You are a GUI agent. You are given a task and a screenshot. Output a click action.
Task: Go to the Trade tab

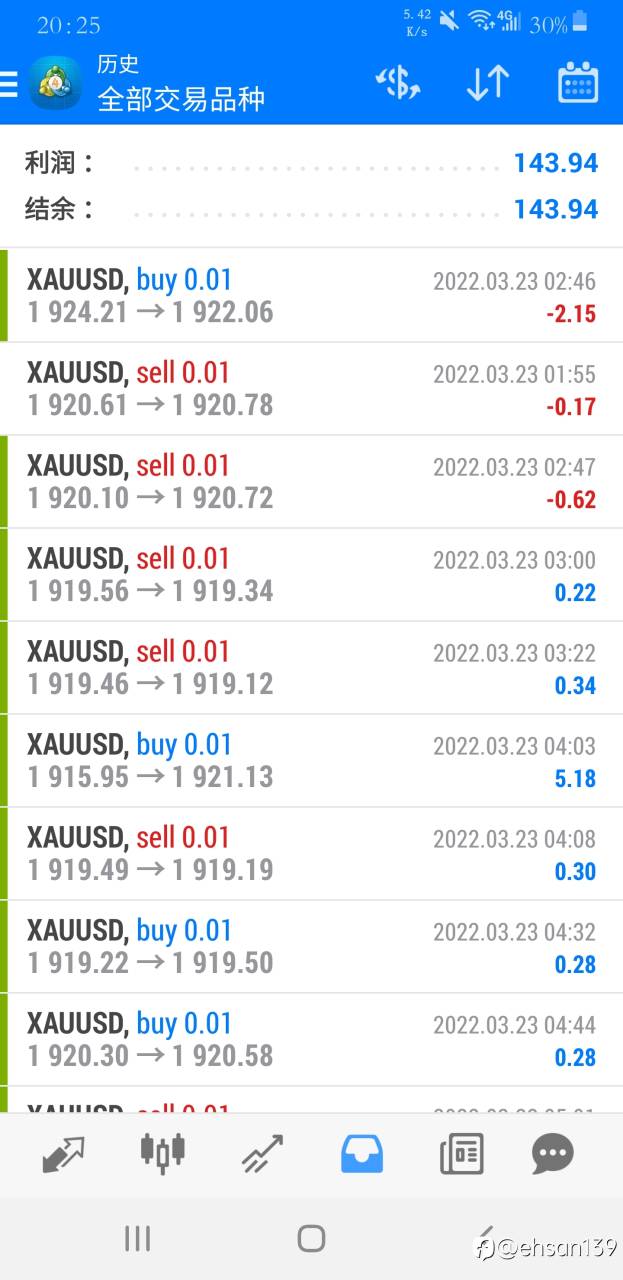pos(262,1155)
